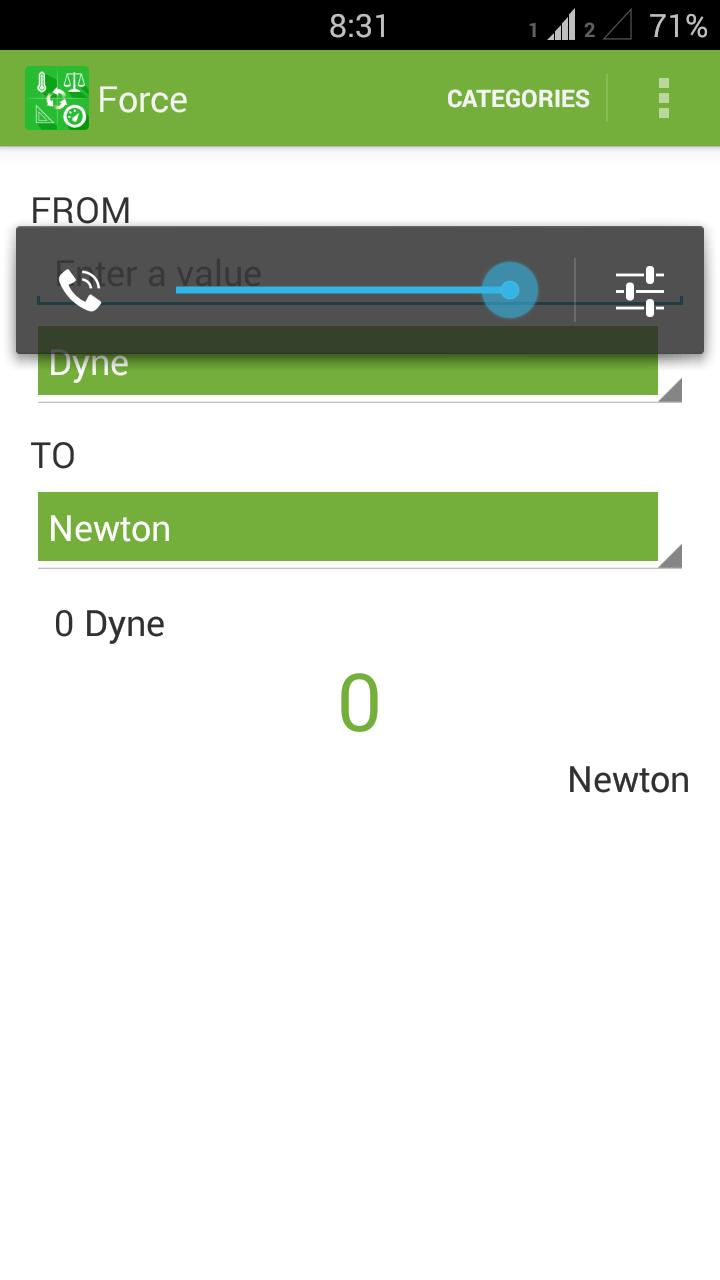This screenshot has width=720, height=1280.
Task: Open the CATEGORIES menu
Action: [x=518, y=99]
